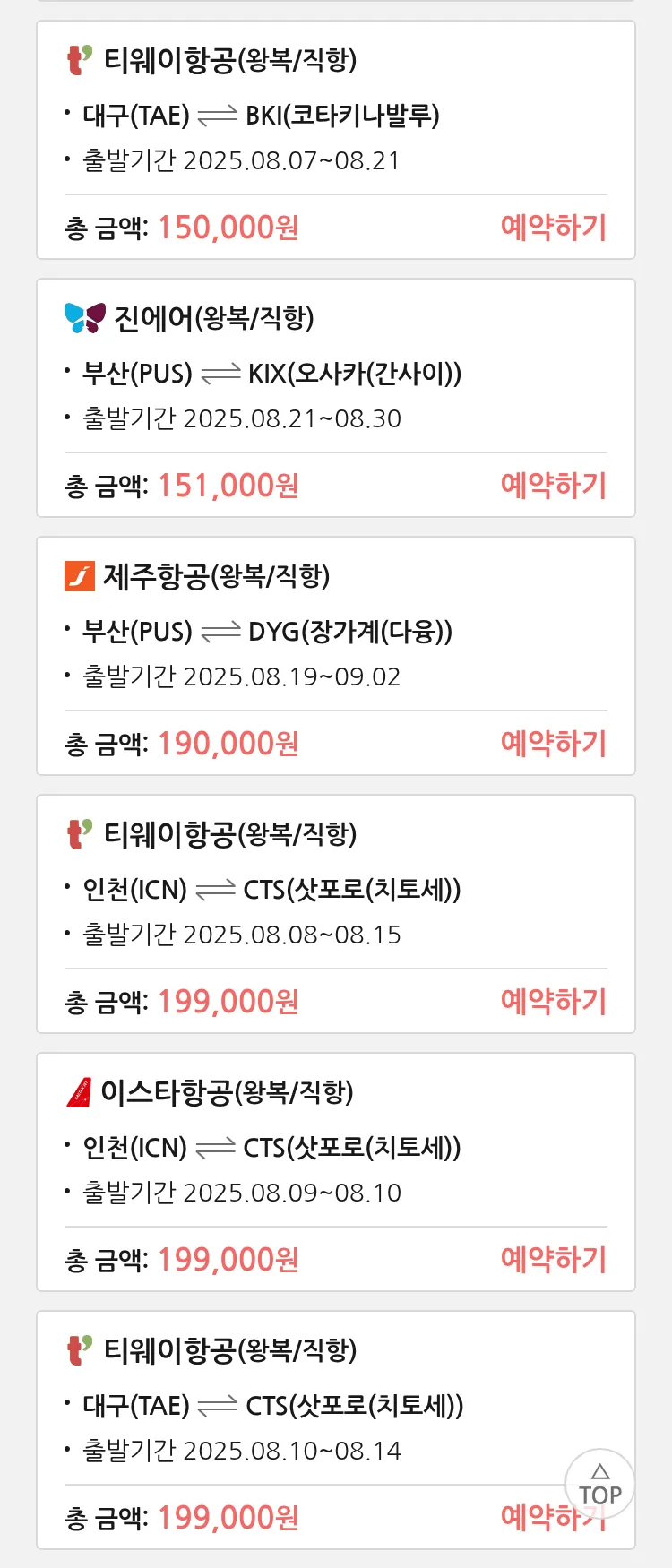The image size is (672, 1568).
Task: Book the 이스타항공 인천–삿포로 flight
Action: click(553, 1260)
